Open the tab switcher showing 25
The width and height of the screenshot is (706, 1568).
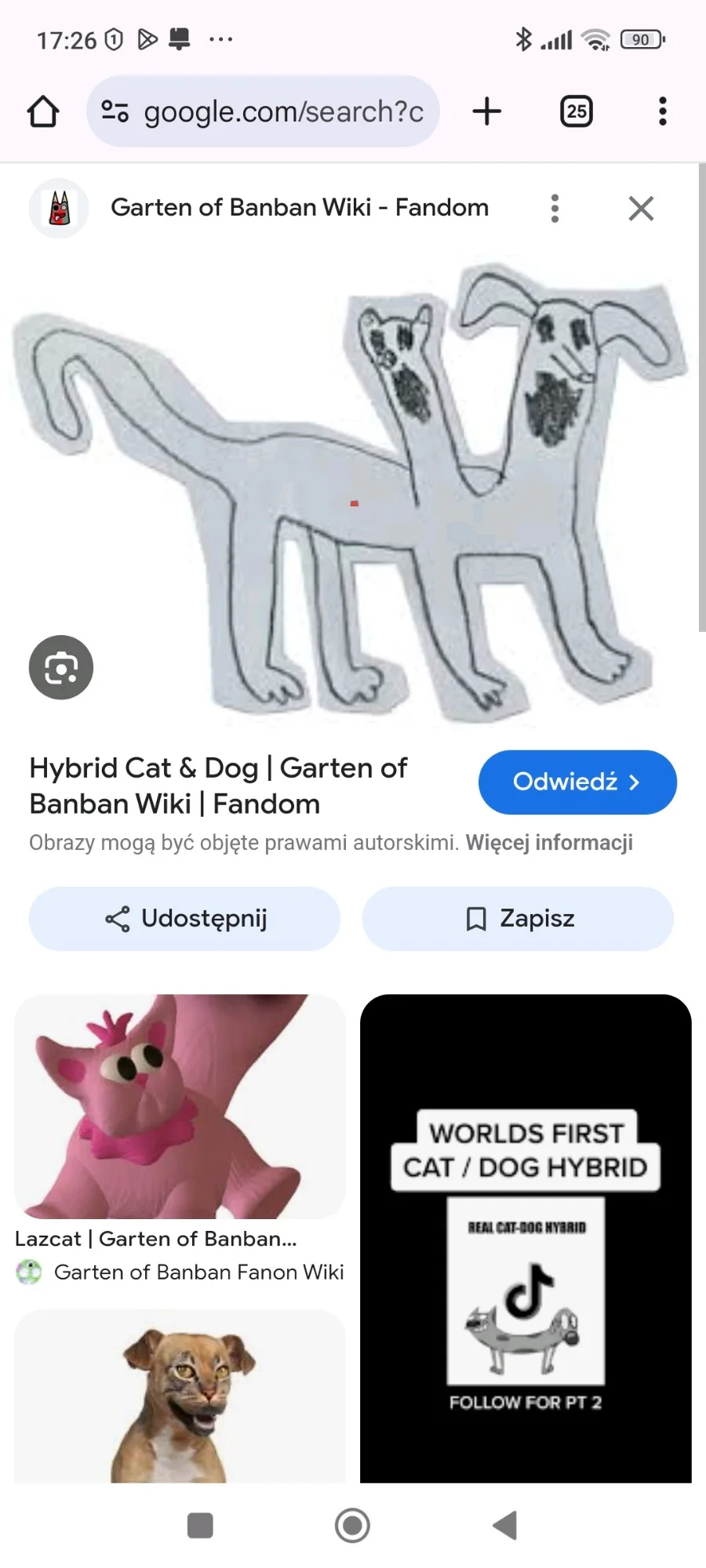coord(577,111)
